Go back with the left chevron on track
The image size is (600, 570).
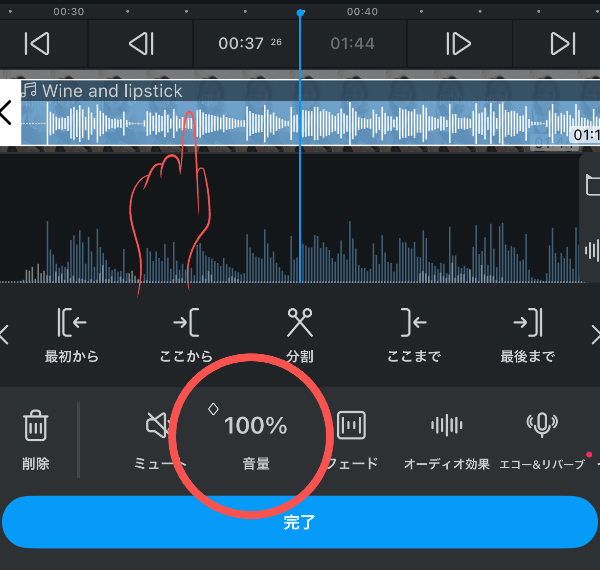click(8, 111)
